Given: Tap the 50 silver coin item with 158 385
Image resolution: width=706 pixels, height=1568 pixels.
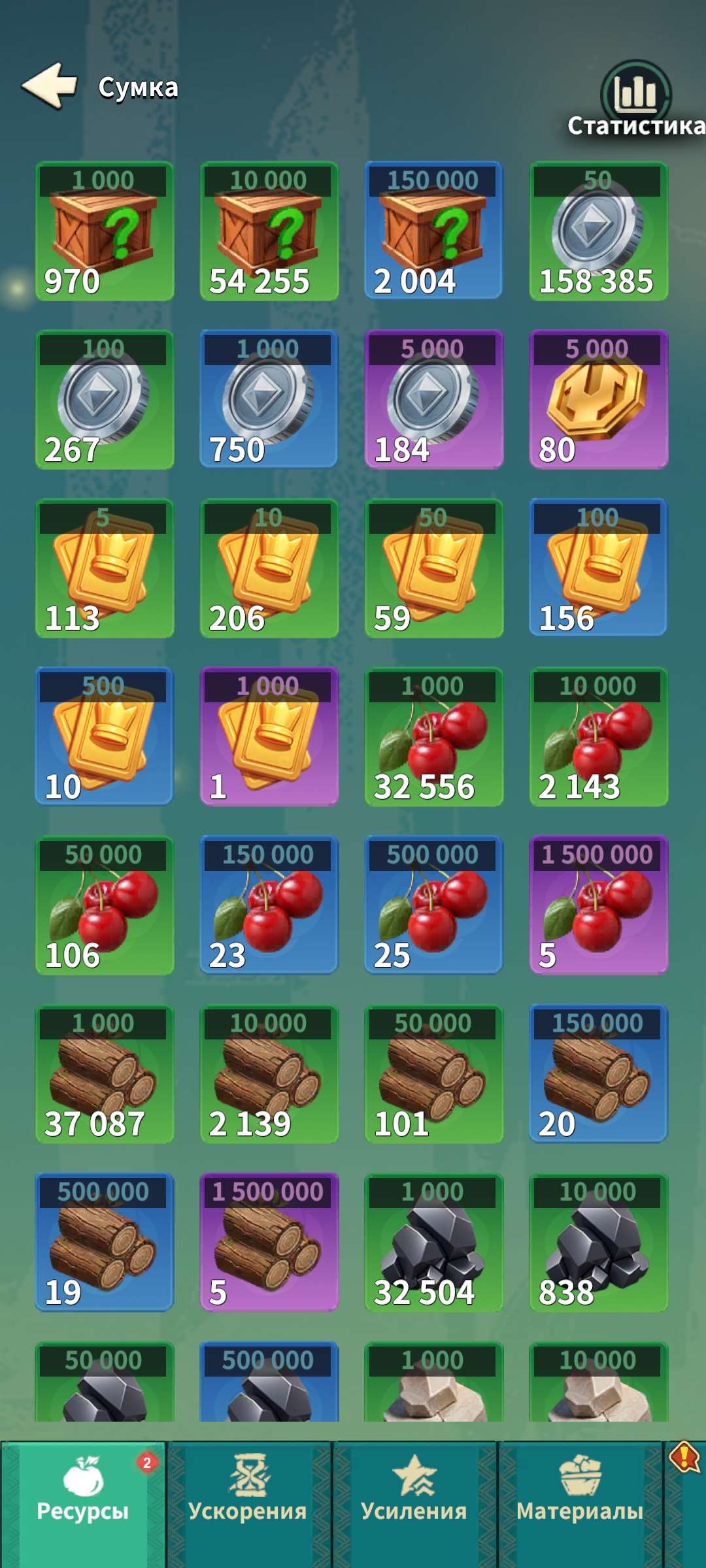Looking at the screenshot, I should [x=598, y=231].
